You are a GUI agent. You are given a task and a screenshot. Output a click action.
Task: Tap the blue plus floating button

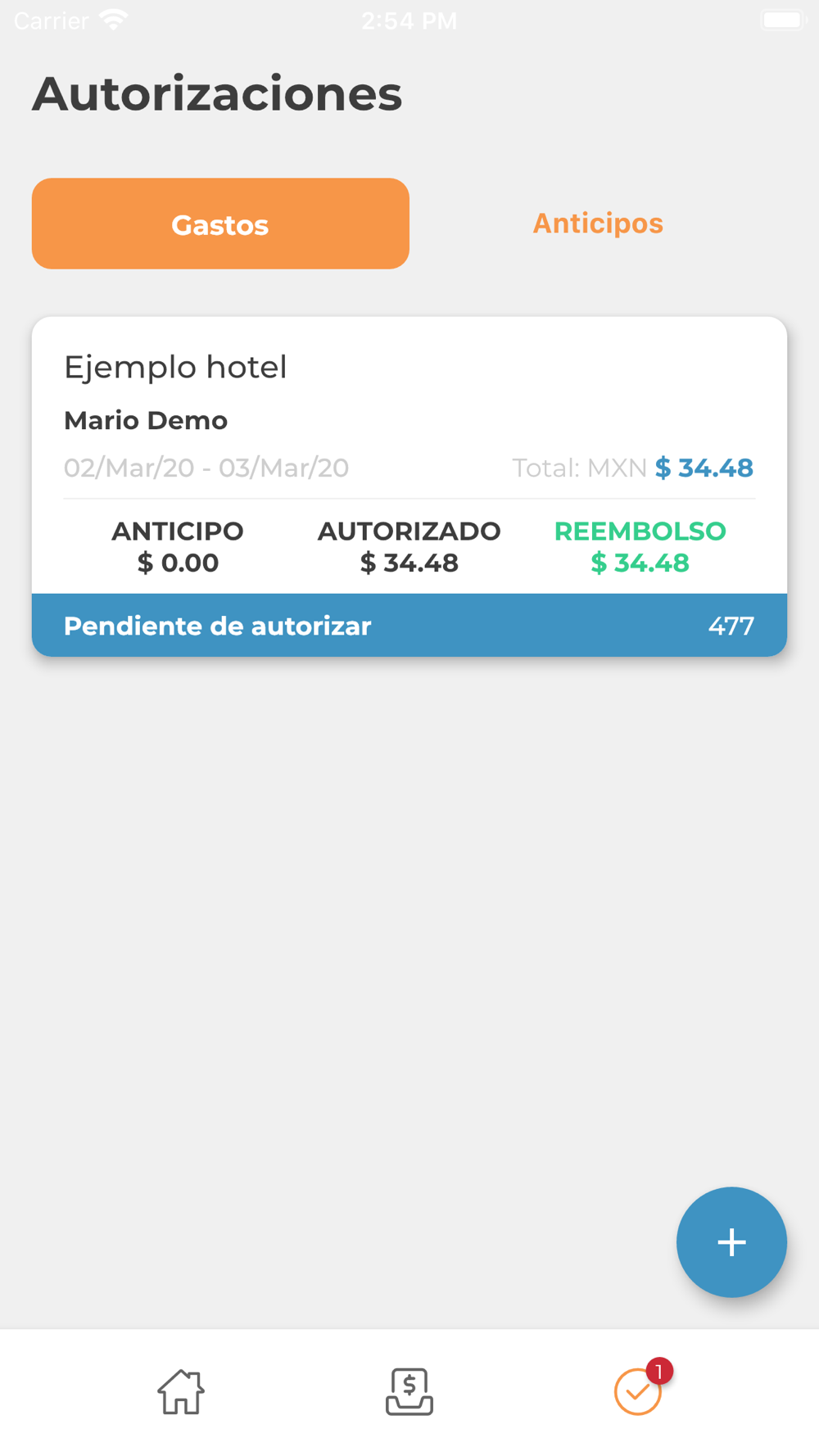coord(731,1241)
